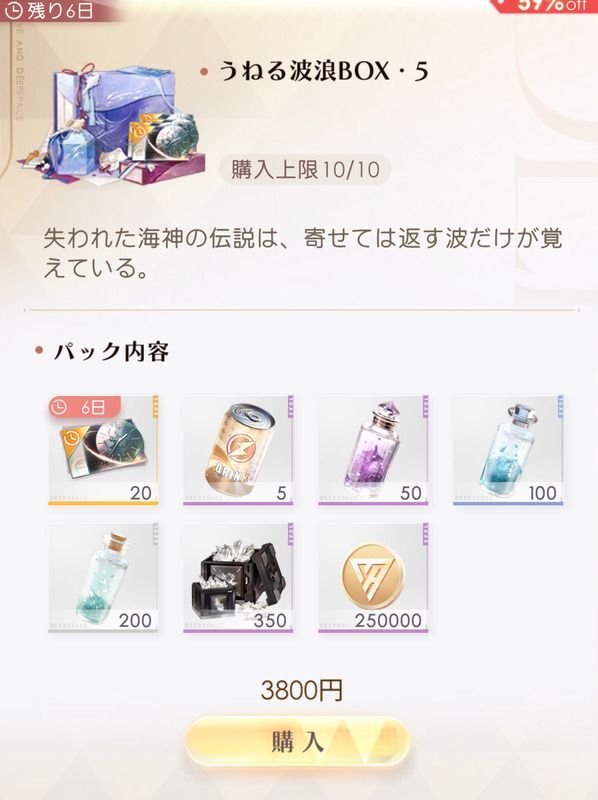Viewport: 598px width, 800px height.
Task: Inspect the corked bottle item with quantity 200
Action: pyautogui.click(x=104, y=578)
